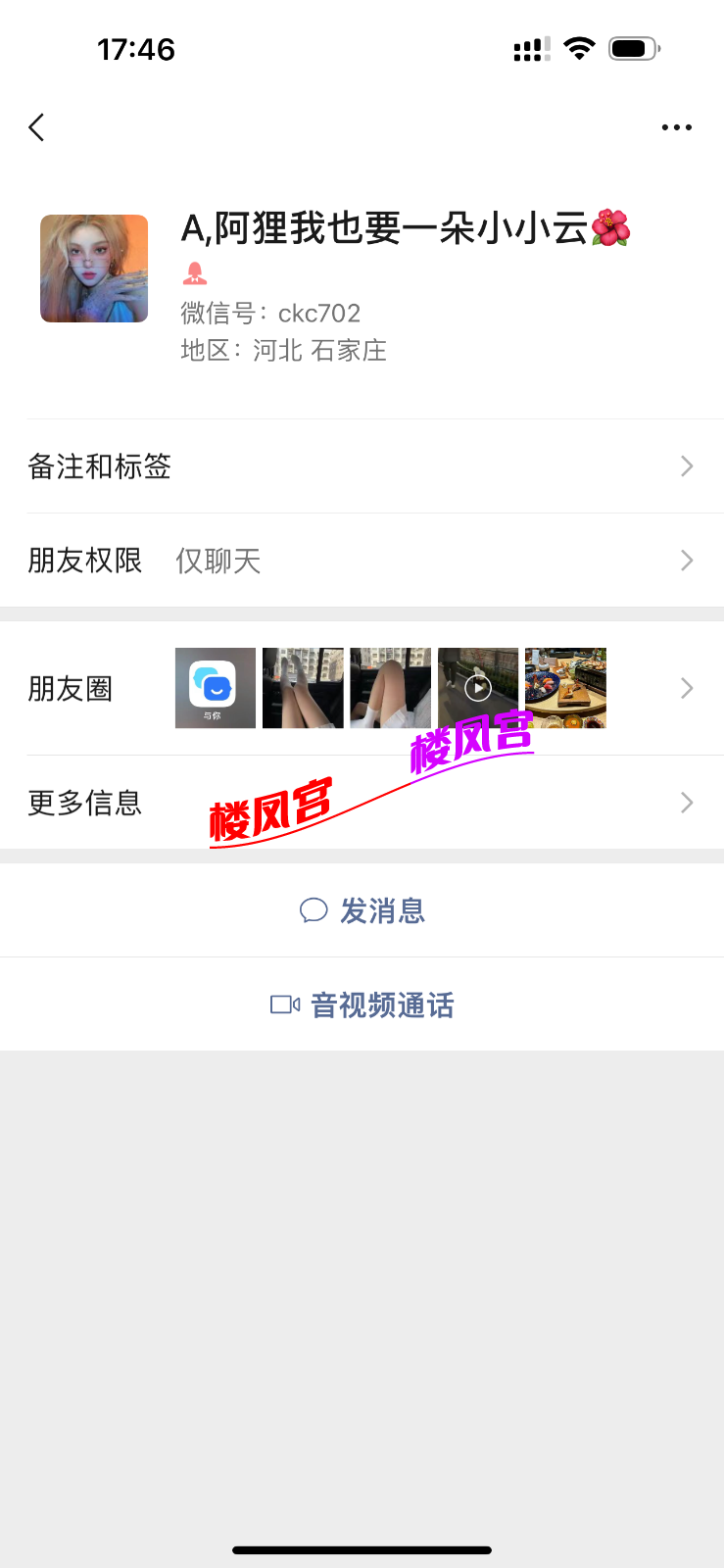Tap the chat bubble icon next to 发消息
The width and height of the screenshot is (724, 1568).
[312, 910]
